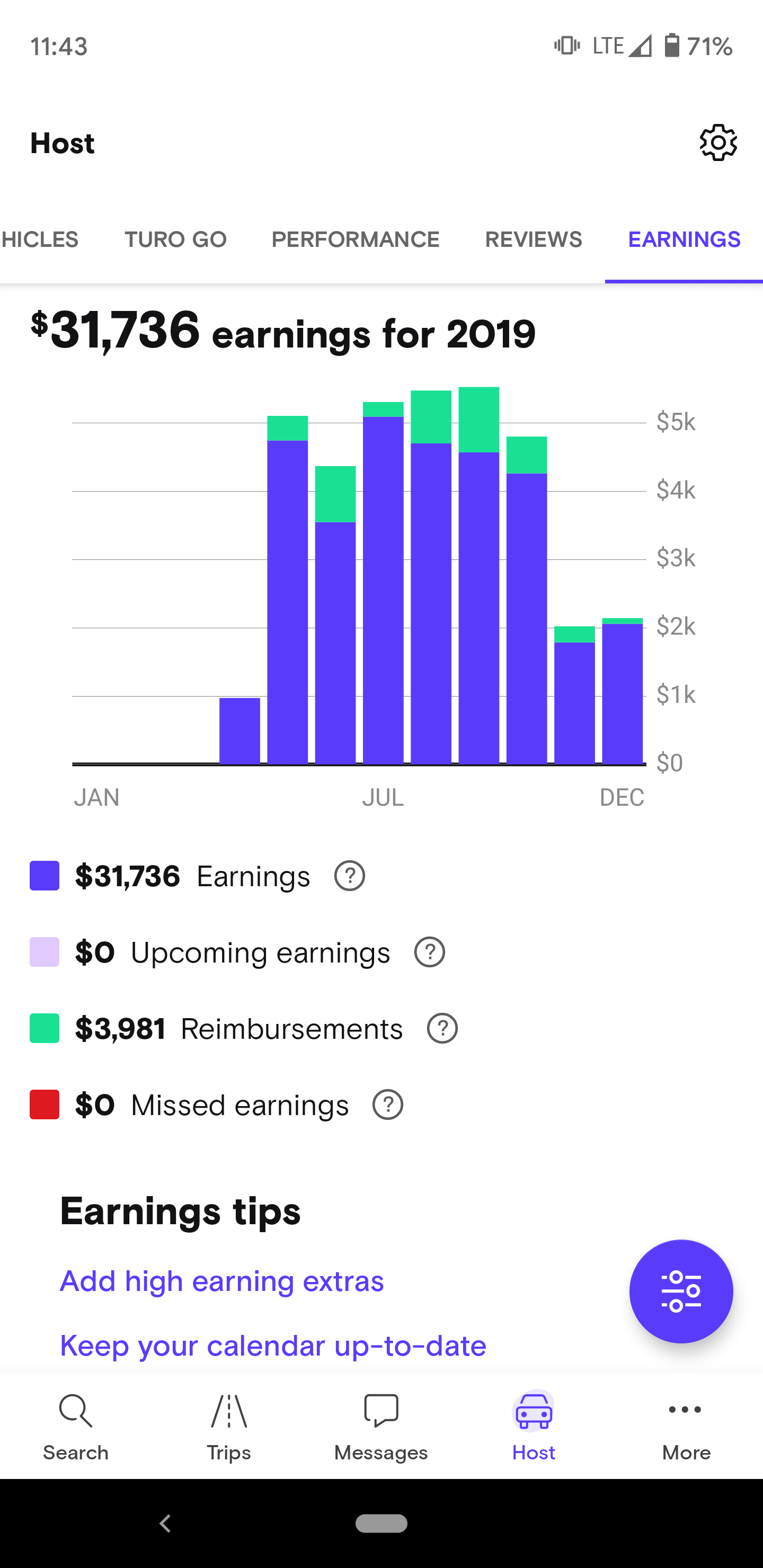The image size is (763, 1568).
Task: Switch to the REVIEWS tab
Action: pos(534,239)
